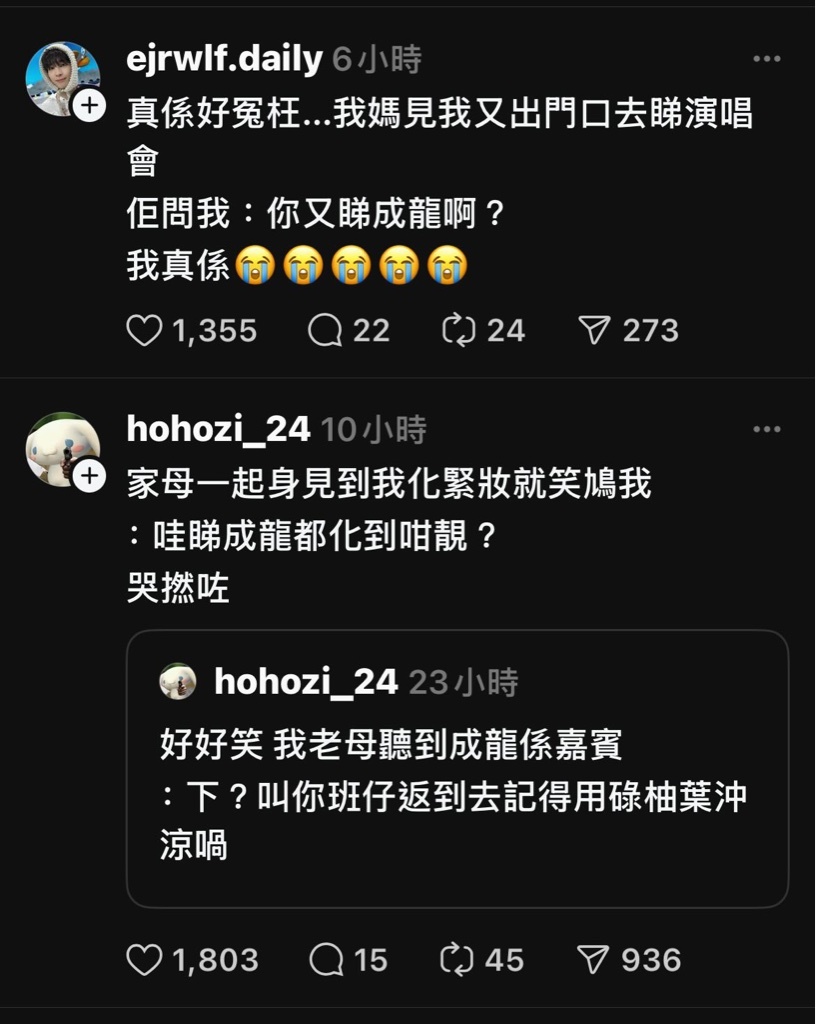The width and height of the screenshot is (816, 1024).
Task: View comments on hohozi_24's post
Action: [x=325, y=960]
